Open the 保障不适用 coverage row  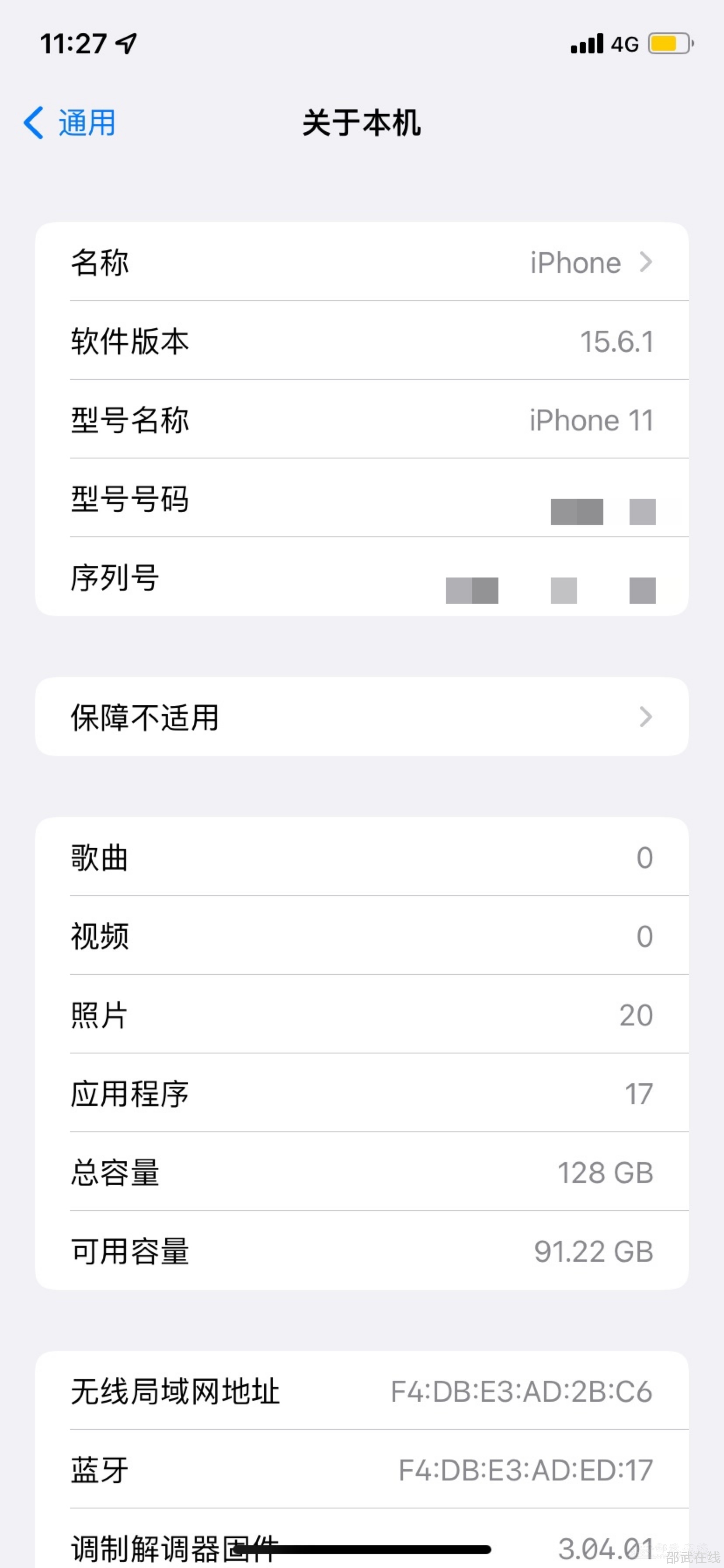pyautogui.click(x=362, y=717)
